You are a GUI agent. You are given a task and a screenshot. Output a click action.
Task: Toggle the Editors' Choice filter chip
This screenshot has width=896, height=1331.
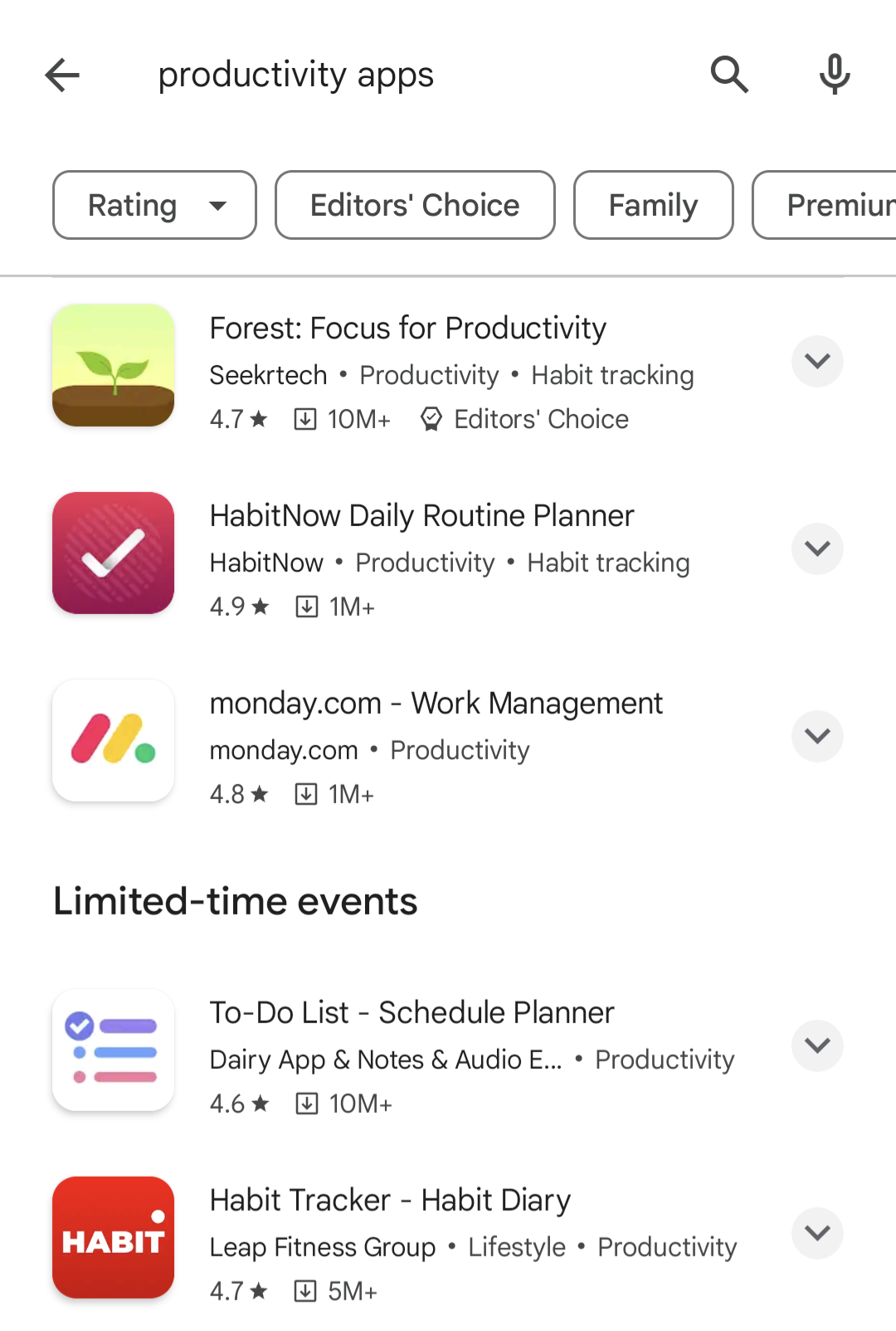415,205
